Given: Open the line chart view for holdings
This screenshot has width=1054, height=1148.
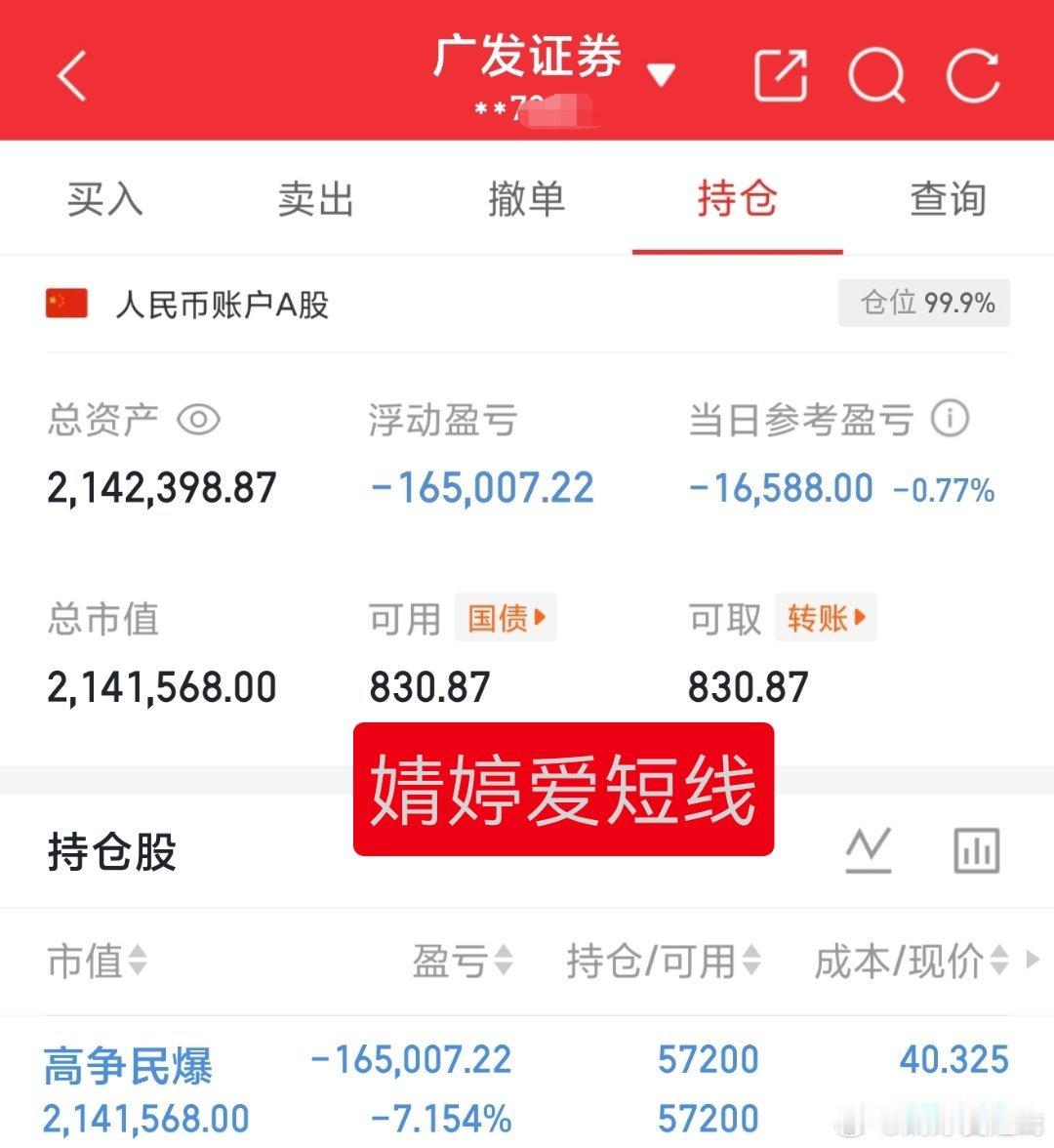Looking at the screenshot, I should [x=868, y=849].
